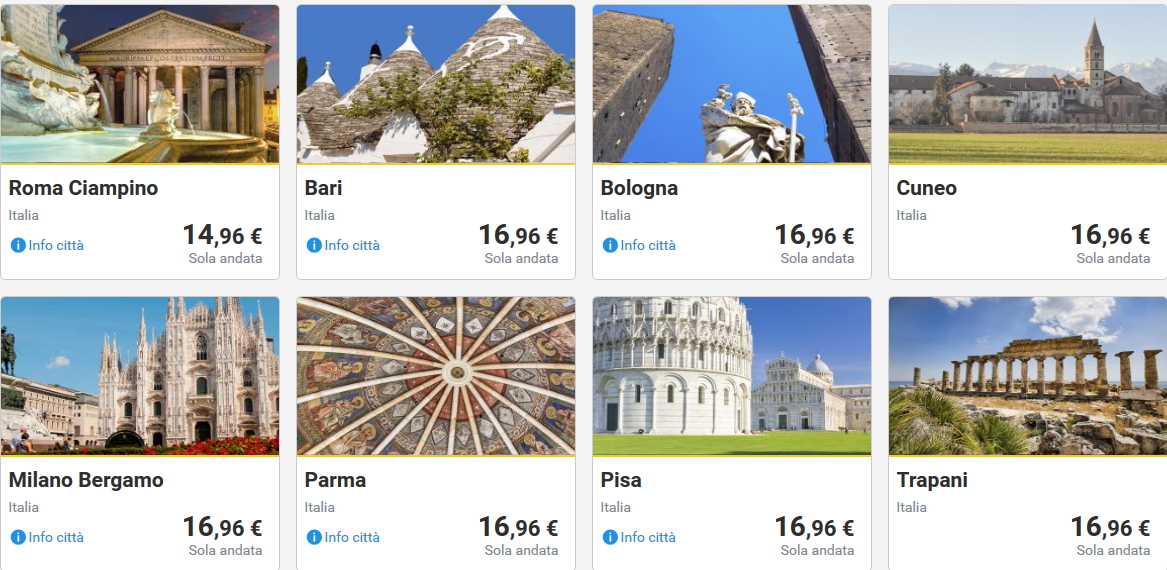
Task: Show Info città for Milano Bergamo
Action: [x=48, y=537]
